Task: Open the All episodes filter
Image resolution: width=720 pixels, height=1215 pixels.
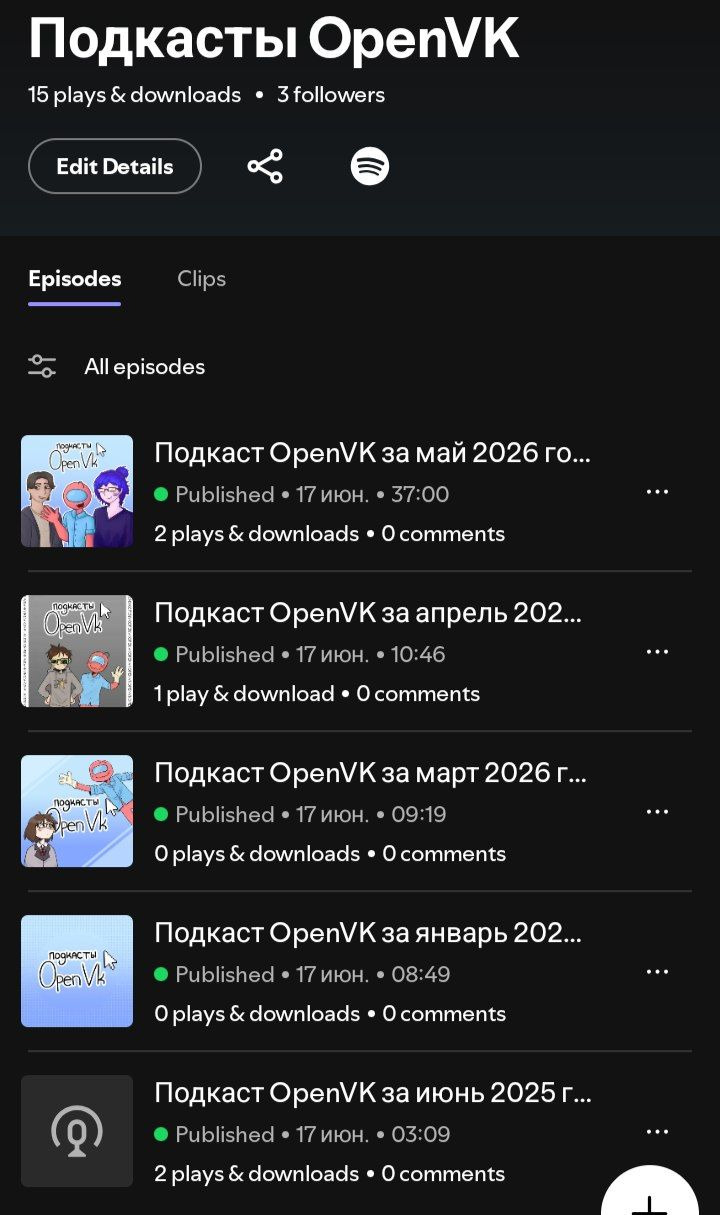Action: (116, 367)
